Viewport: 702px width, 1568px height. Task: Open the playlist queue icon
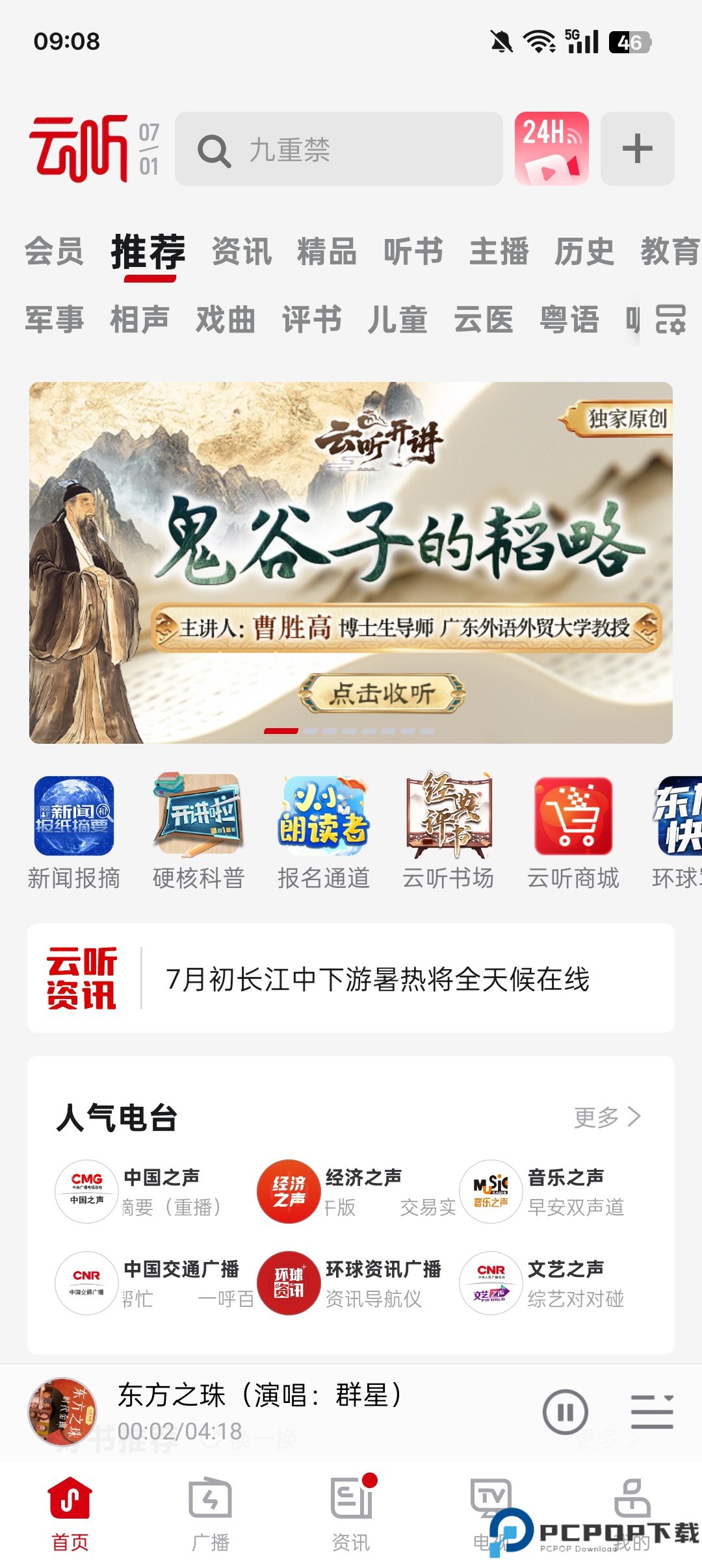652,1411
